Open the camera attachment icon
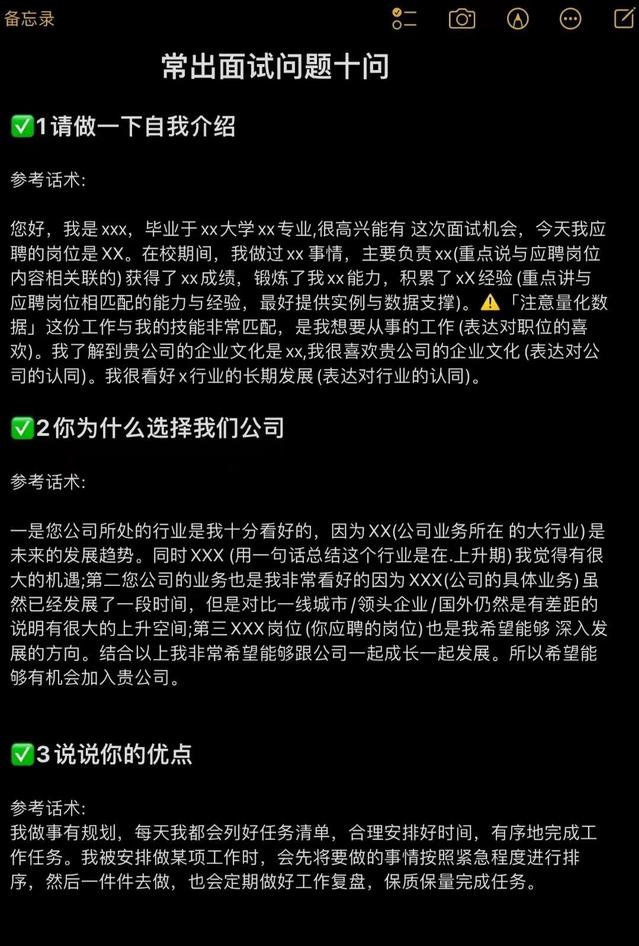Screen dimensions: 639x946 pyautogui.click(x=461, y=18)
